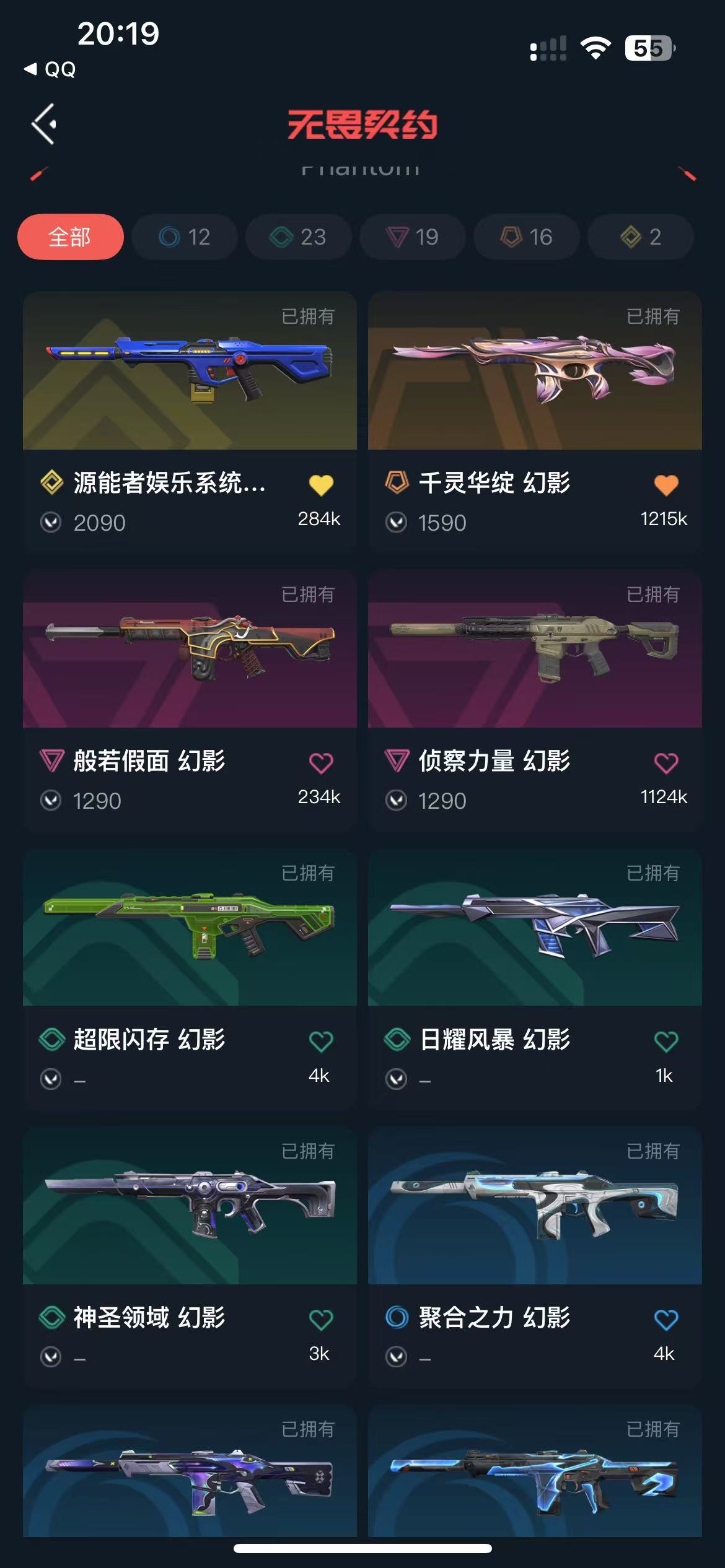Filter by the yellow tier chip showing 2

pyautogui.click(x=640, y=237)
